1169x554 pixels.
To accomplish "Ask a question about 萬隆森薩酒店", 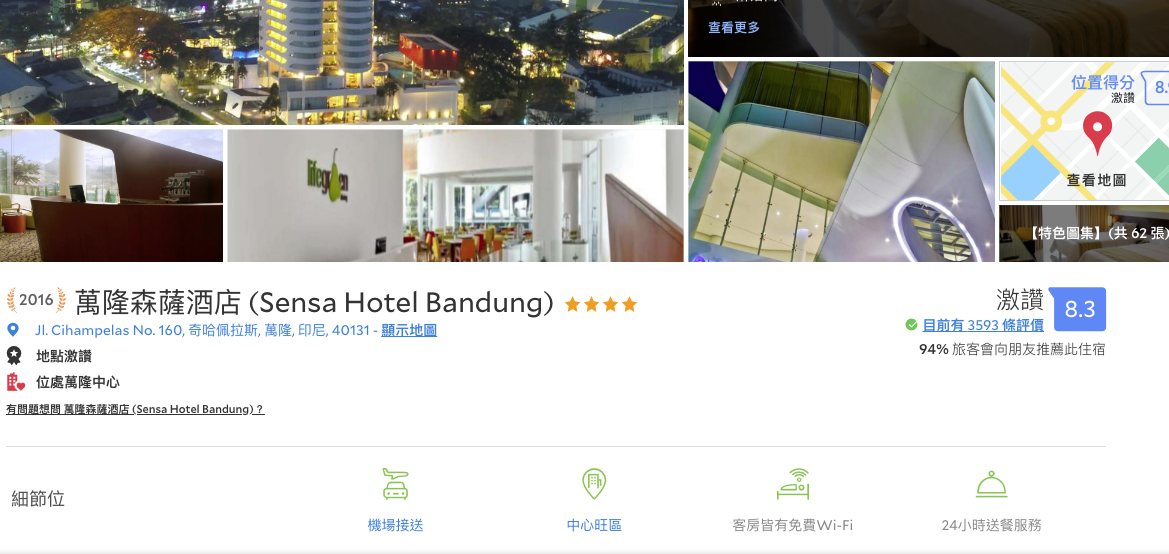I will pos(135,410).
